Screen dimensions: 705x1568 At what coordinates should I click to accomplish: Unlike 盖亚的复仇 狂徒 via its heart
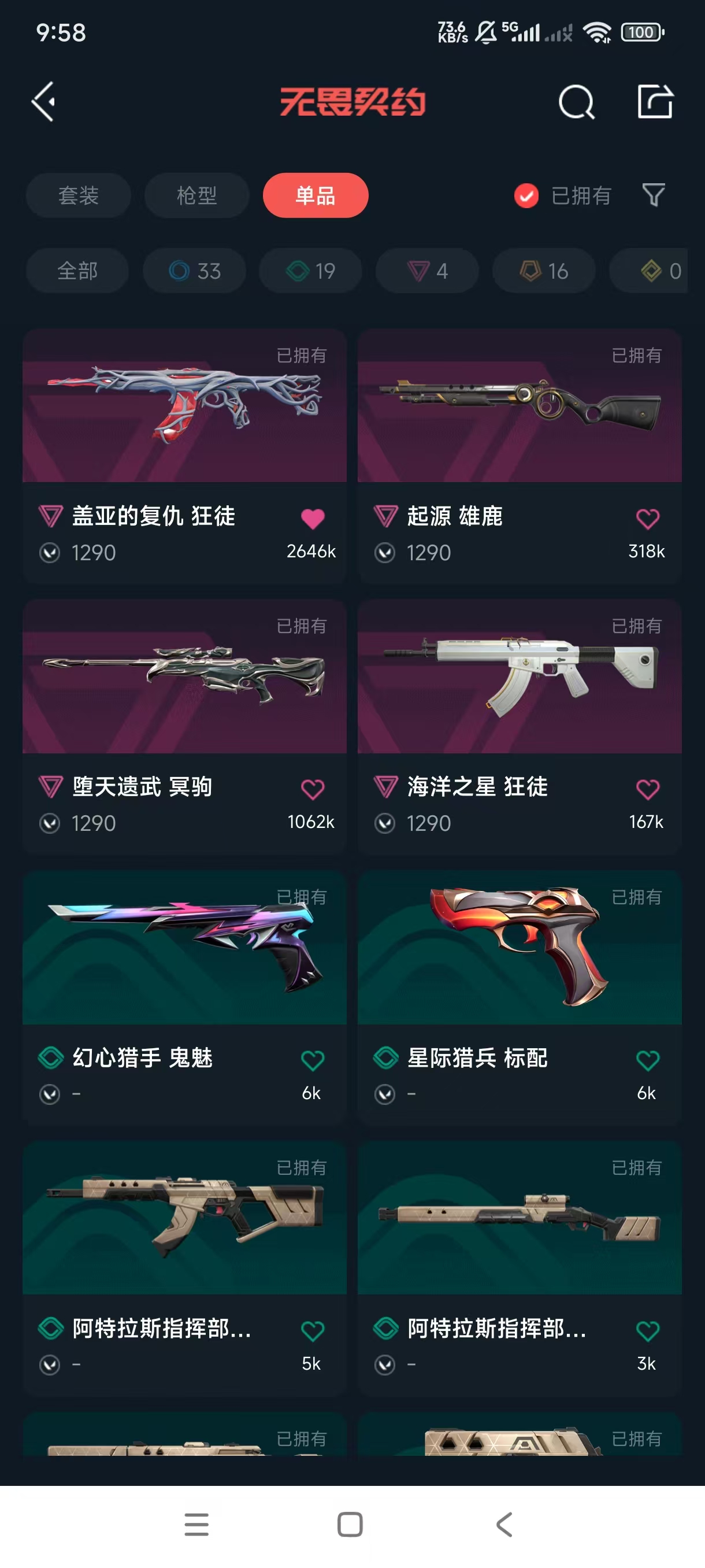(313, 519)
